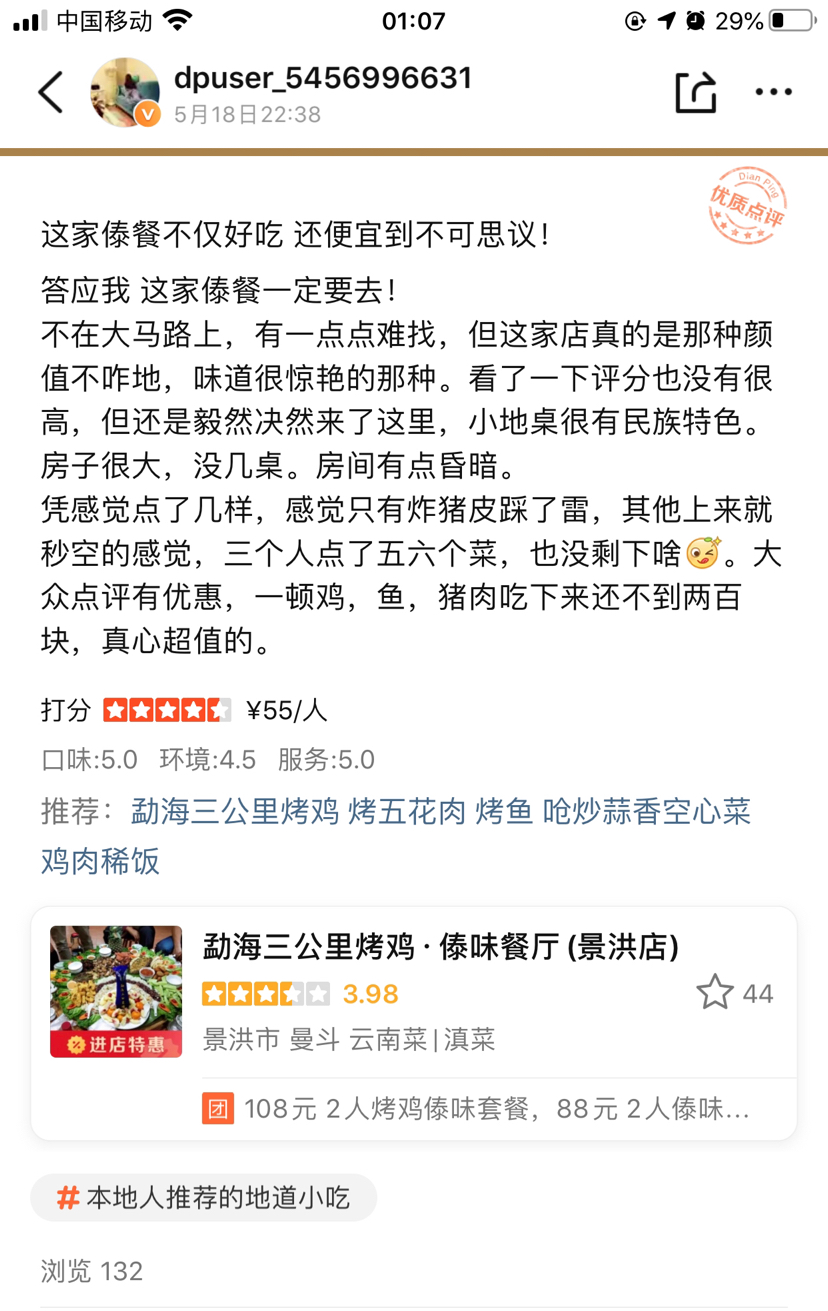Share this review
The image size is (828, 1311).
(696, 93)
